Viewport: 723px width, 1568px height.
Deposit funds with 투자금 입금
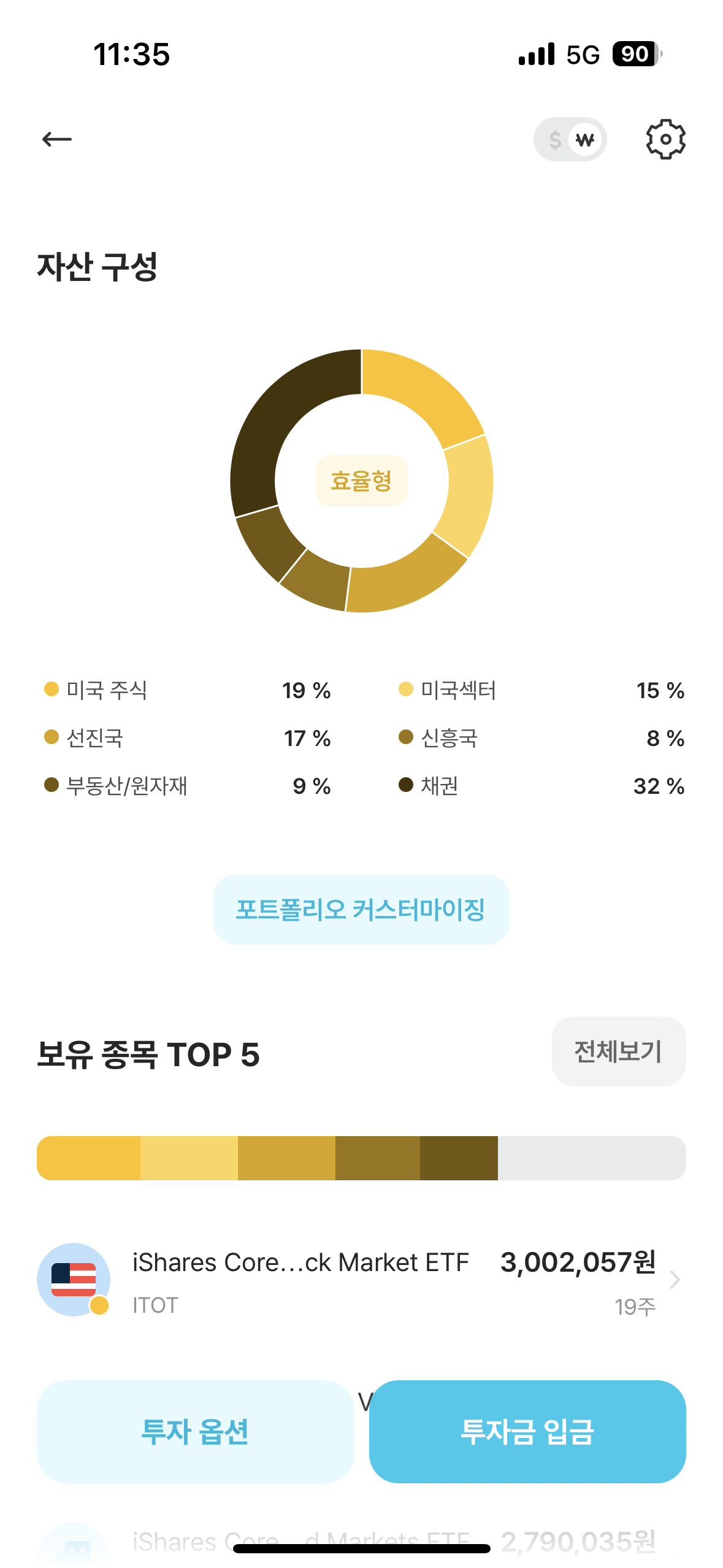[x=527, y=1432]
